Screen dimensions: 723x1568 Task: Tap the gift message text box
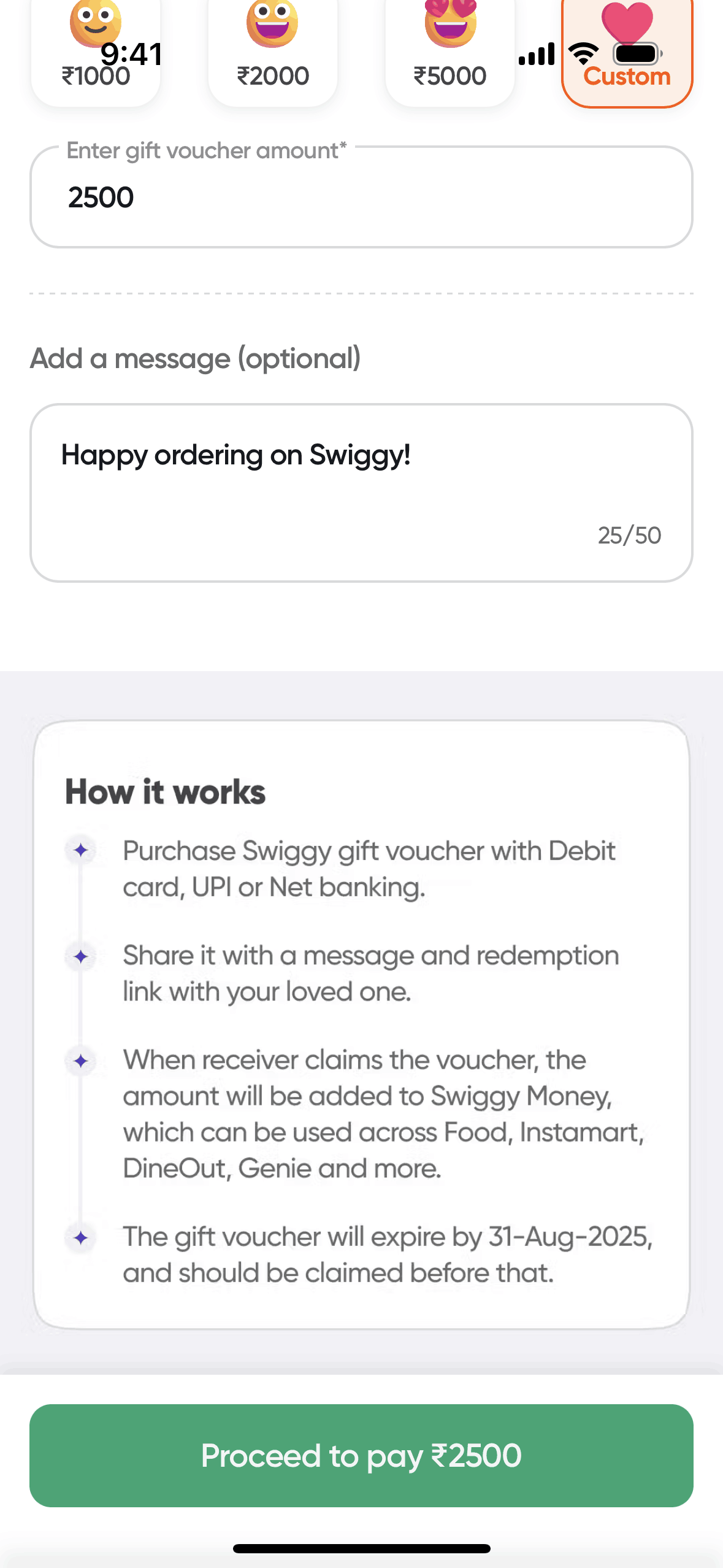tap(361, 492)
